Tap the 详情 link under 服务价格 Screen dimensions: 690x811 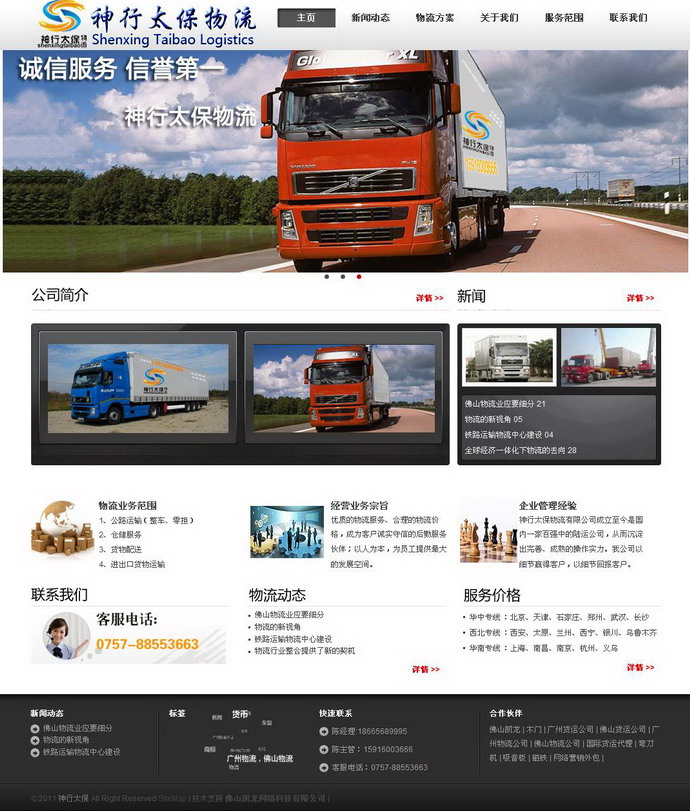click(x=640, y=667)
